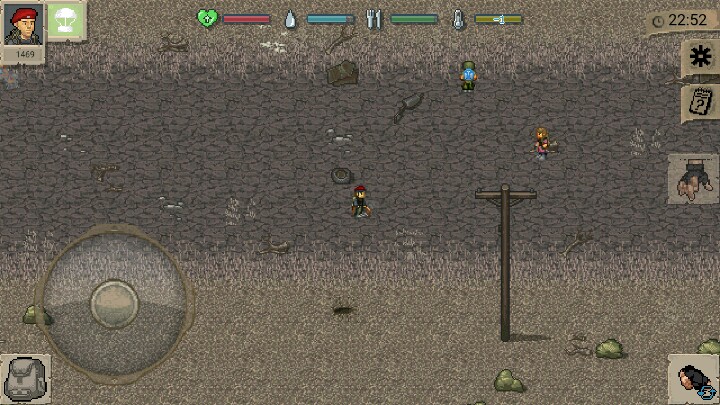Tap the radiation mushroom cloud icon
Screen dimensions: 720x405
tap(66, 21)
